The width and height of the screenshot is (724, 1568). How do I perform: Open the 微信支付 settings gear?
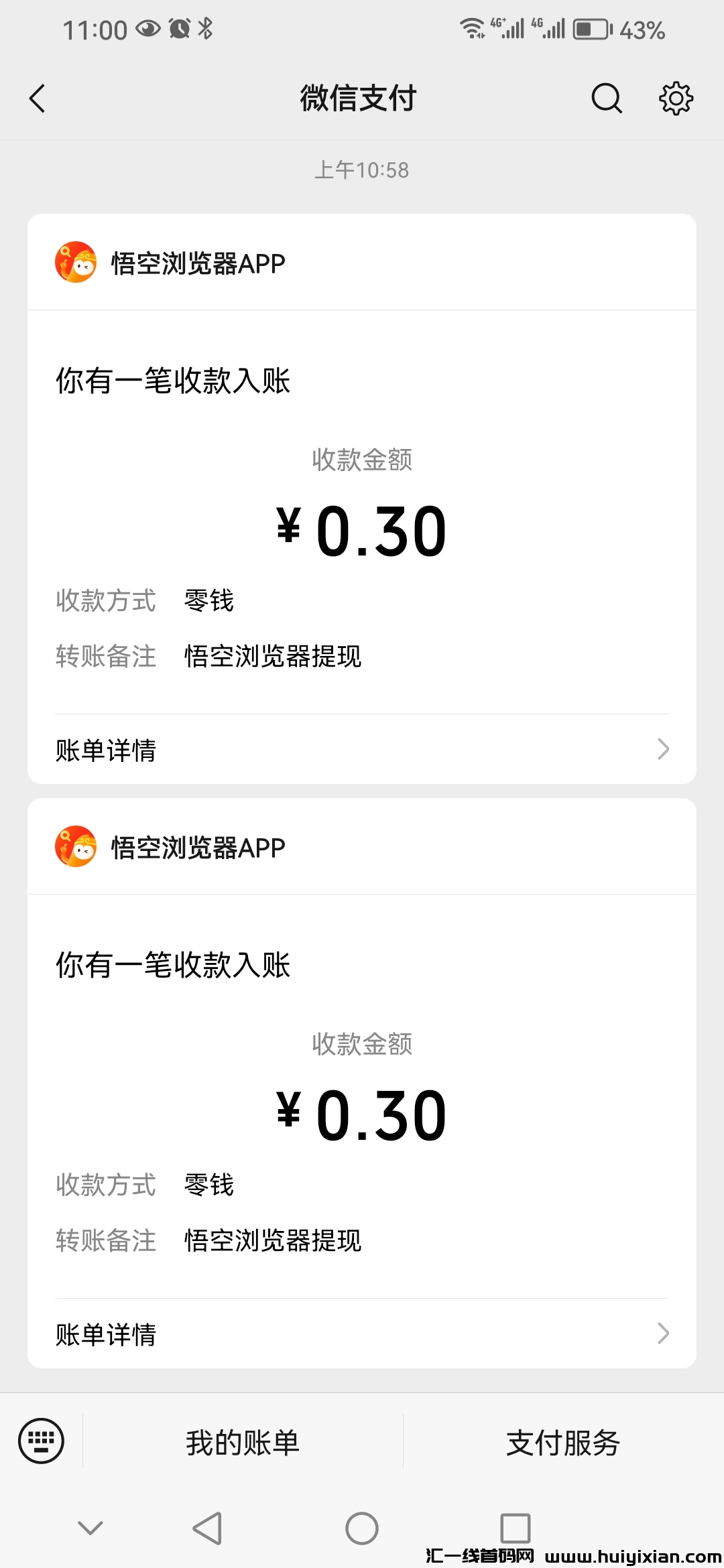tap(676, 99)
